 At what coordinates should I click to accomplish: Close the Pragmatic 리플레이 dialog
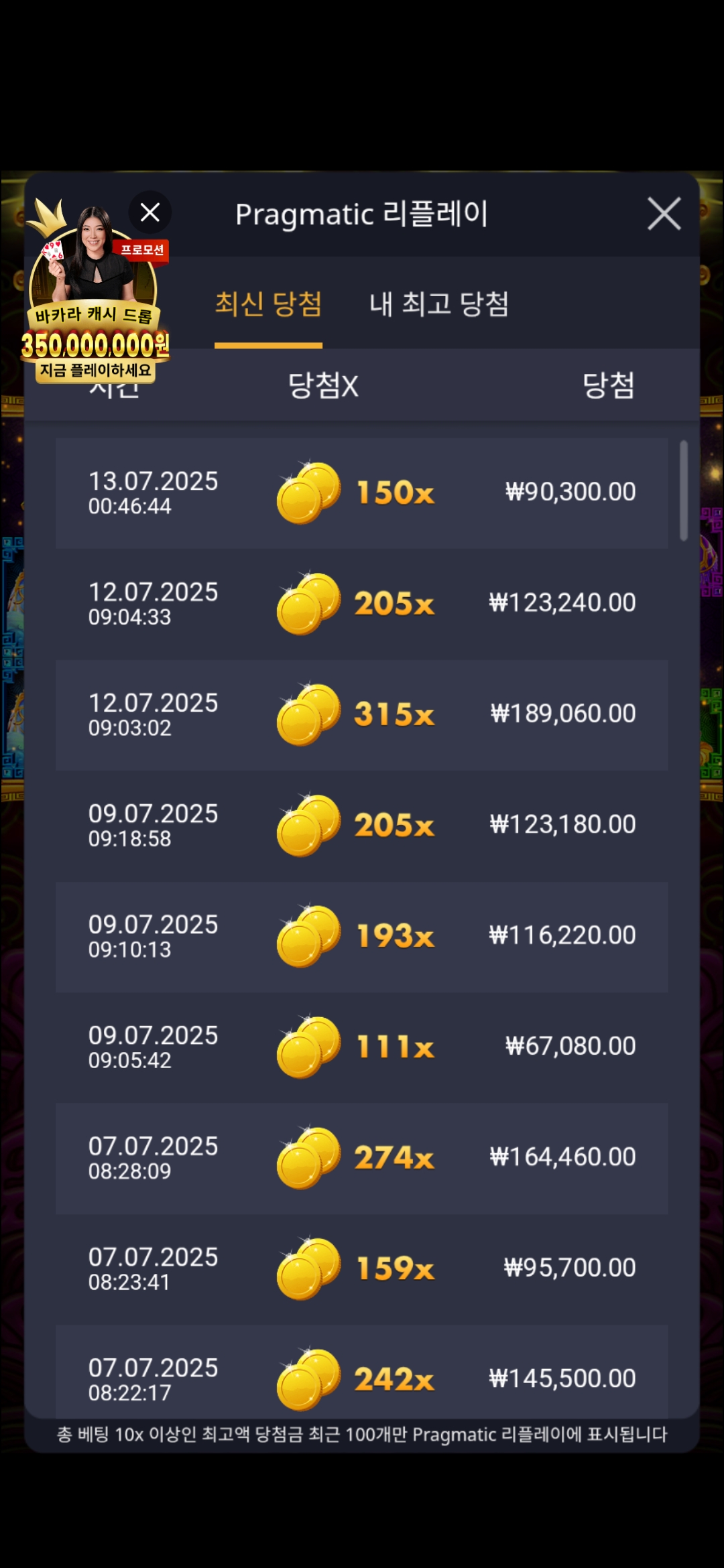(664, 214)
